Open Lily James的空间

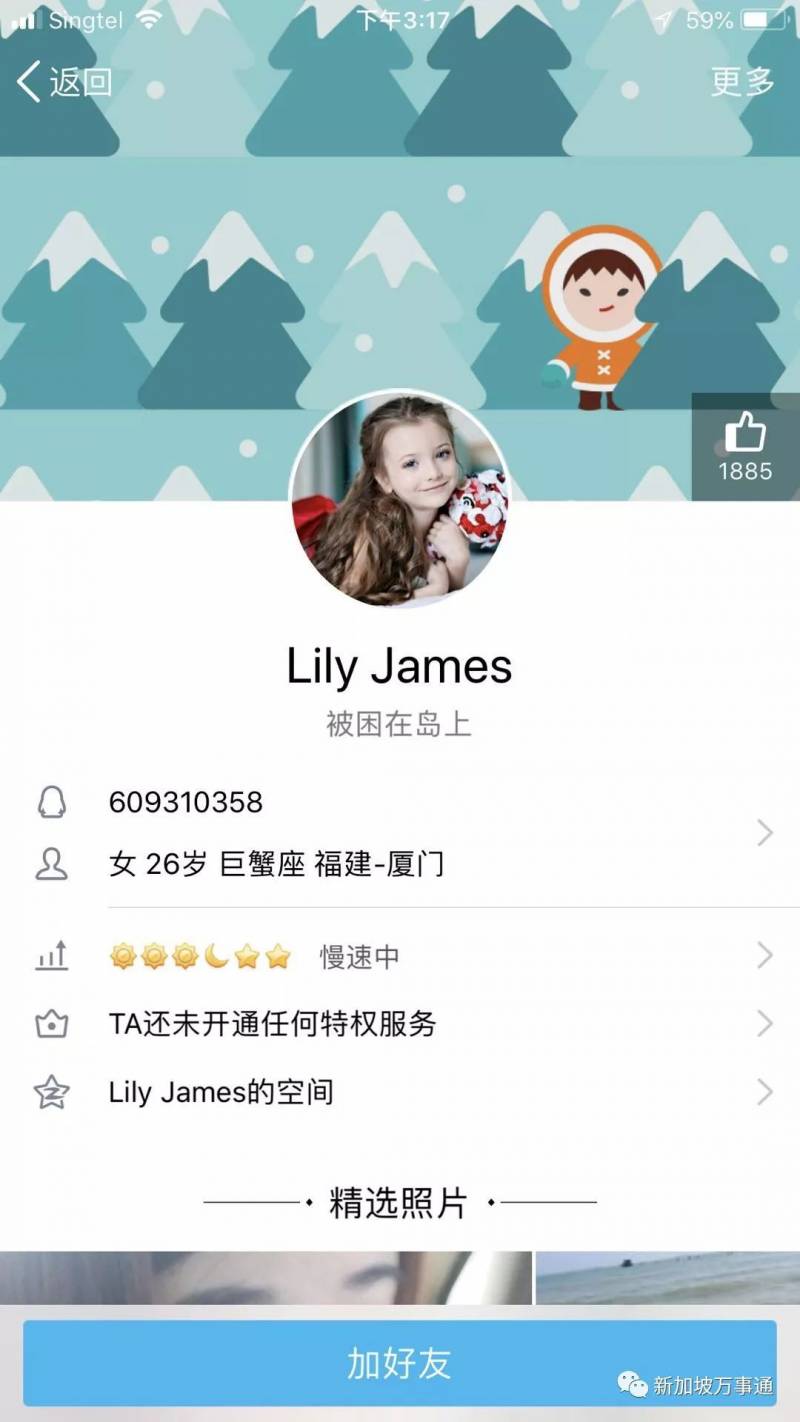coord(400,1092)
